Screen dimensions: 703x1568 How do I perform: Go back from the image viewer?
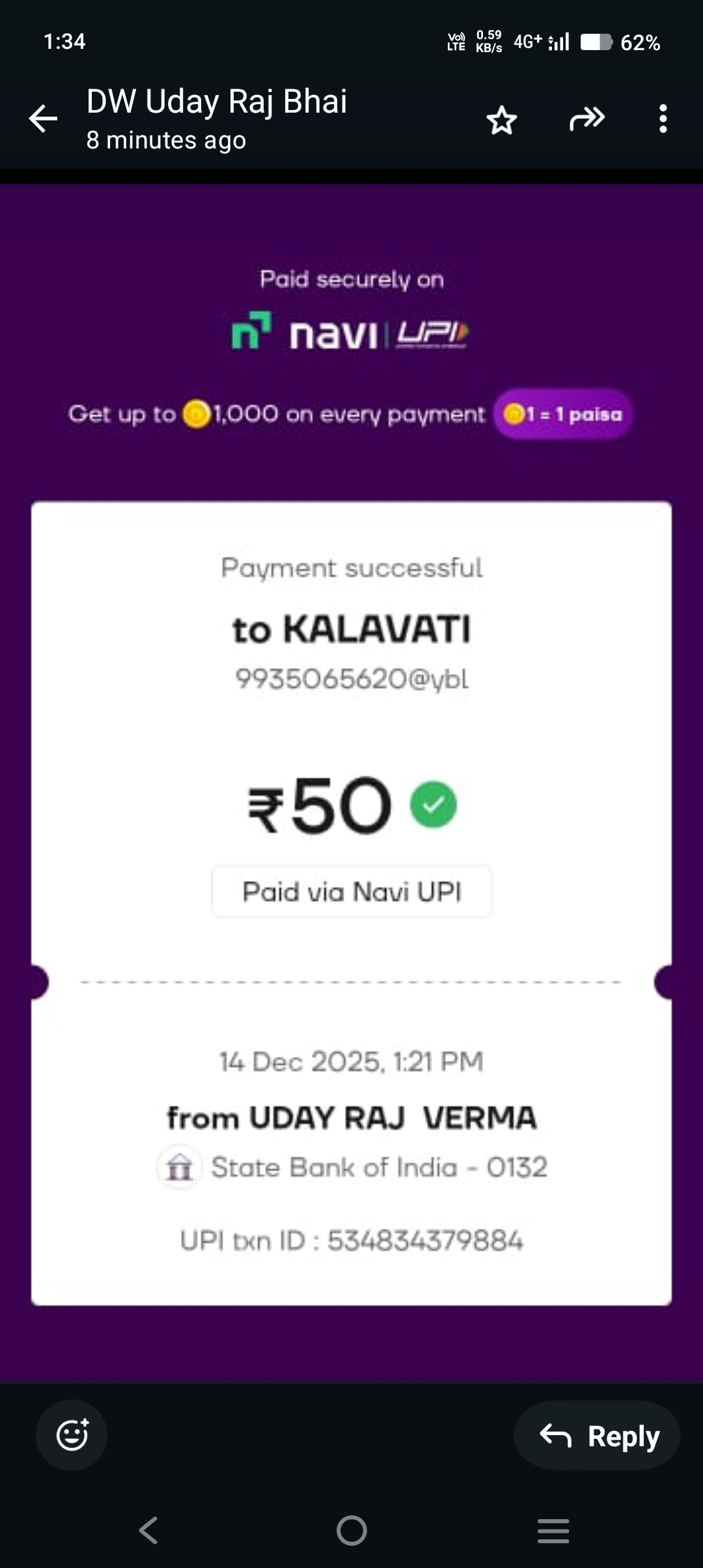click(x=44, y=119)
